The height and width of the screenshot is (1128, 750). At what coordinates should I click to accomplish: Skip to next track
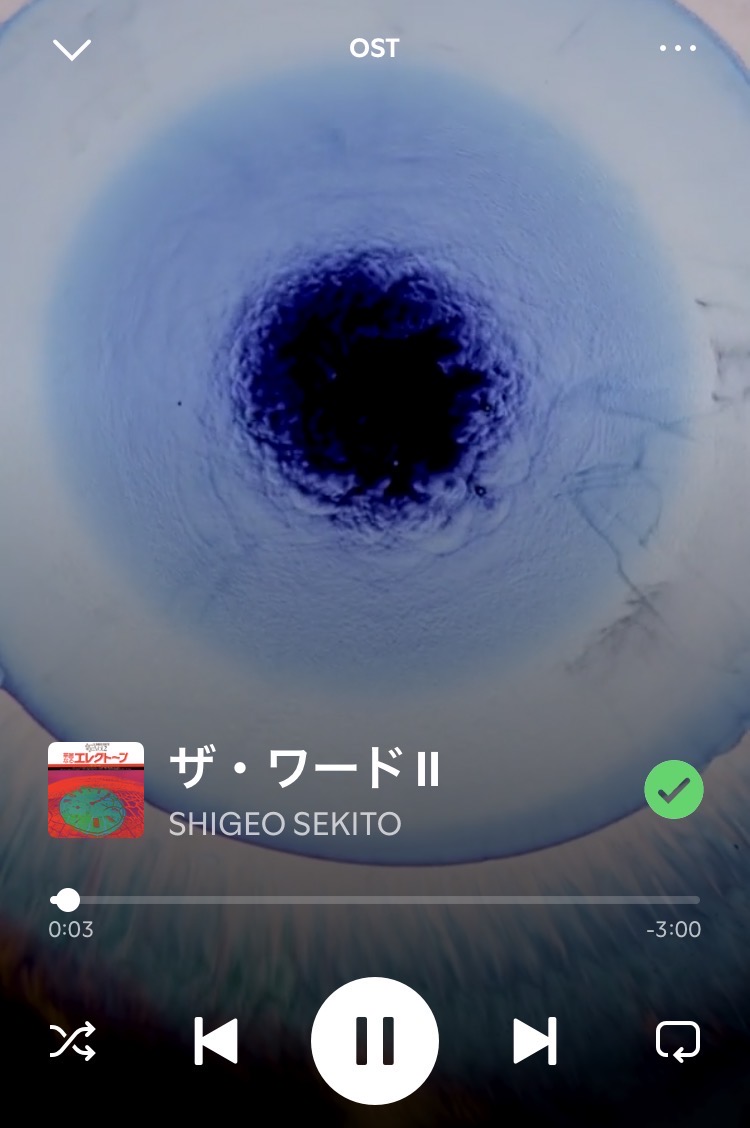coord(534,1041)
